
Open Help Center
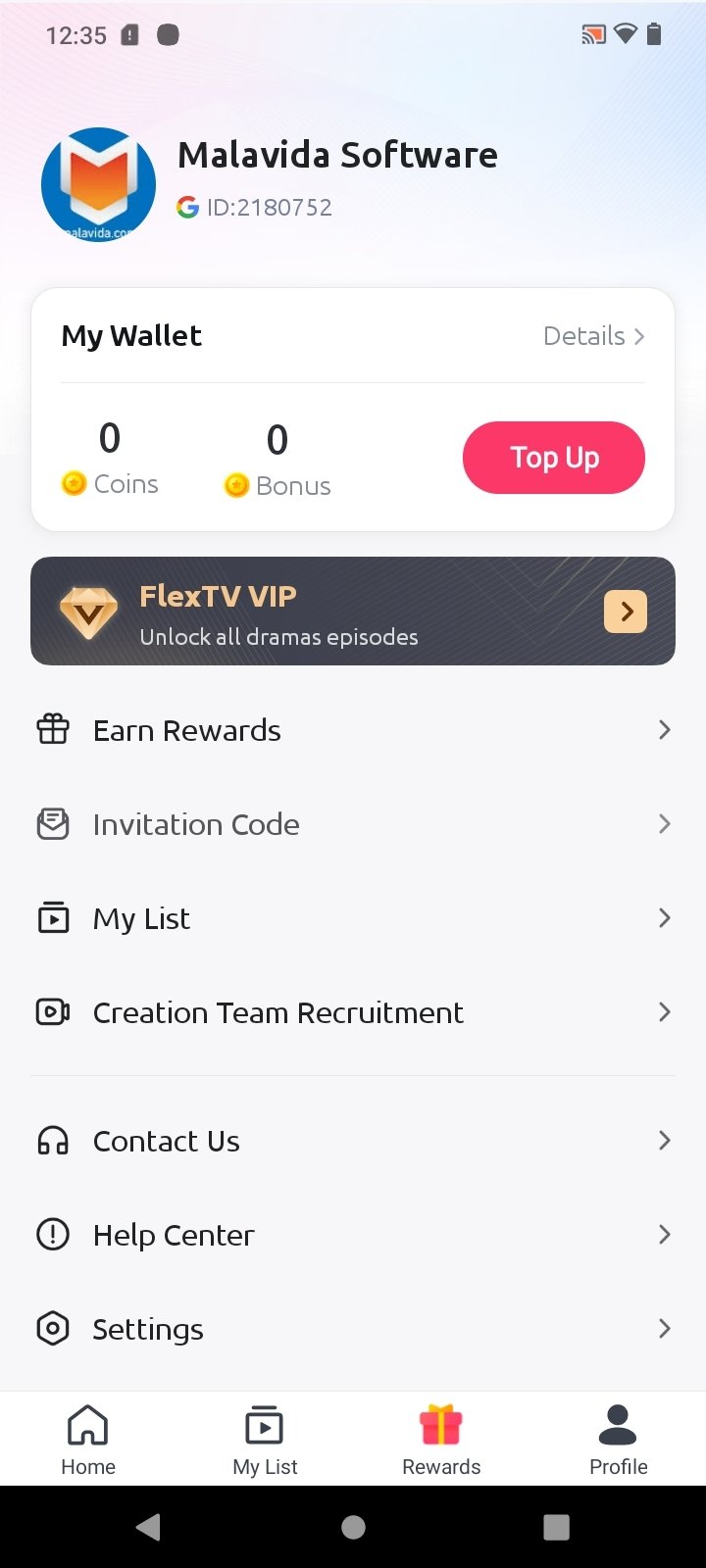353,1235
